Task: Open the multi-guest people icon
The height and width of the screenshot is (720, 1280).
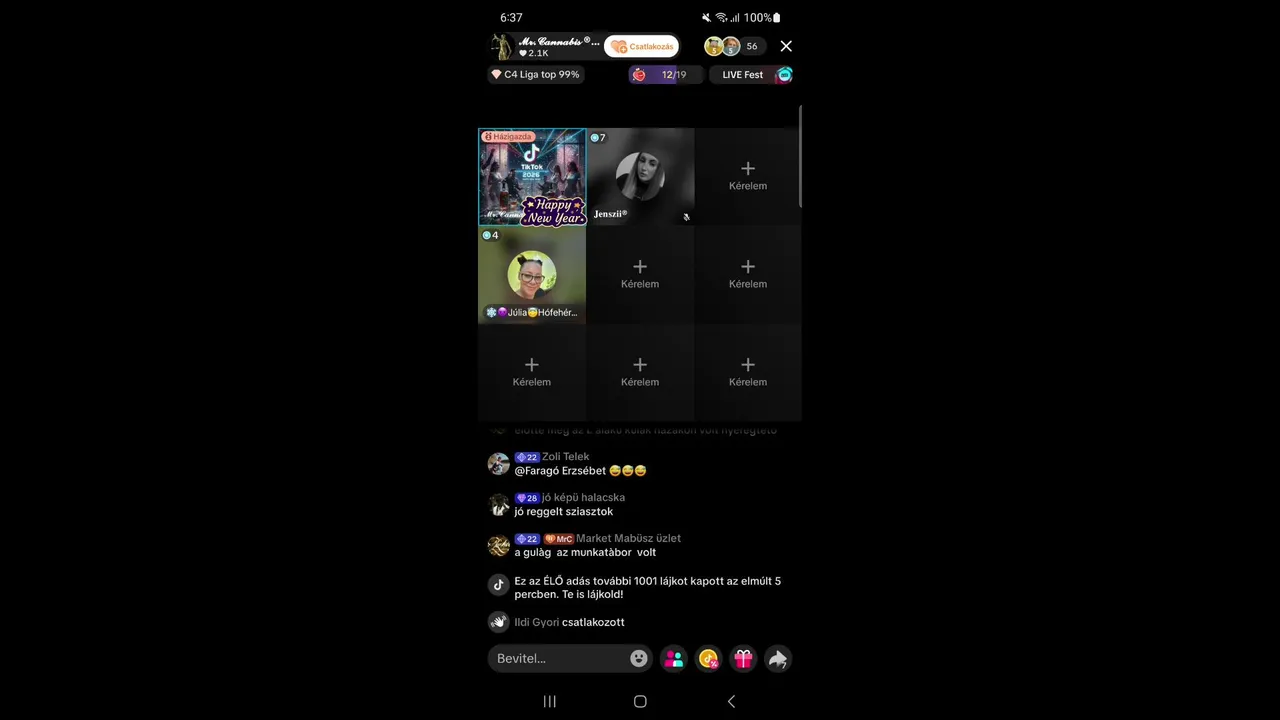Action: [674, 658]
